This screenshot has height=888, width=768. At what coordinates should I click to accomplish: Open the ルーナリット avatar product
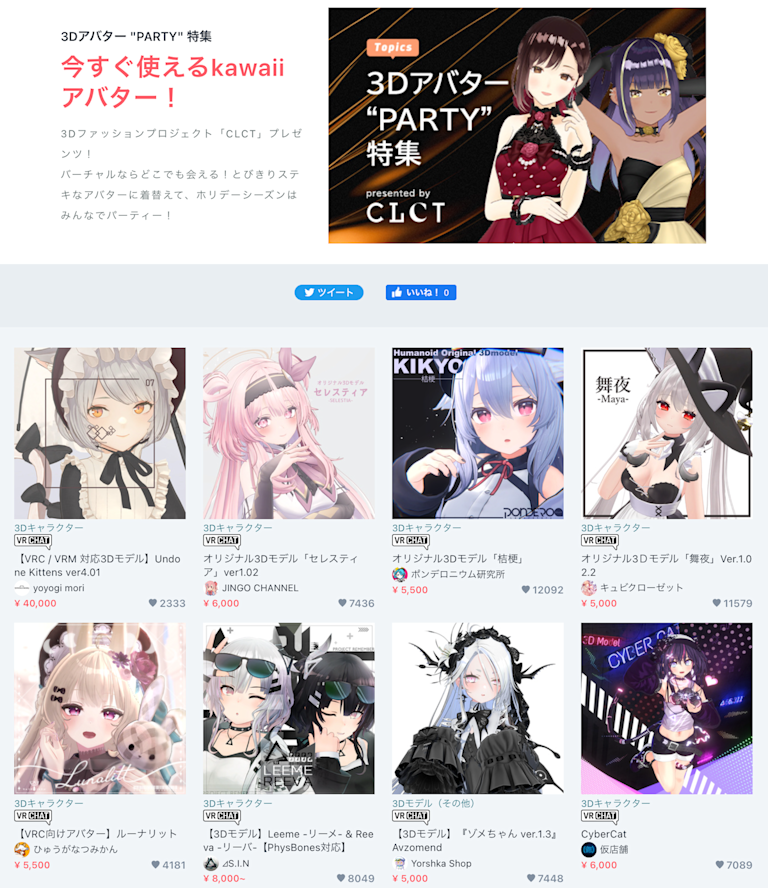click(99, 708)
